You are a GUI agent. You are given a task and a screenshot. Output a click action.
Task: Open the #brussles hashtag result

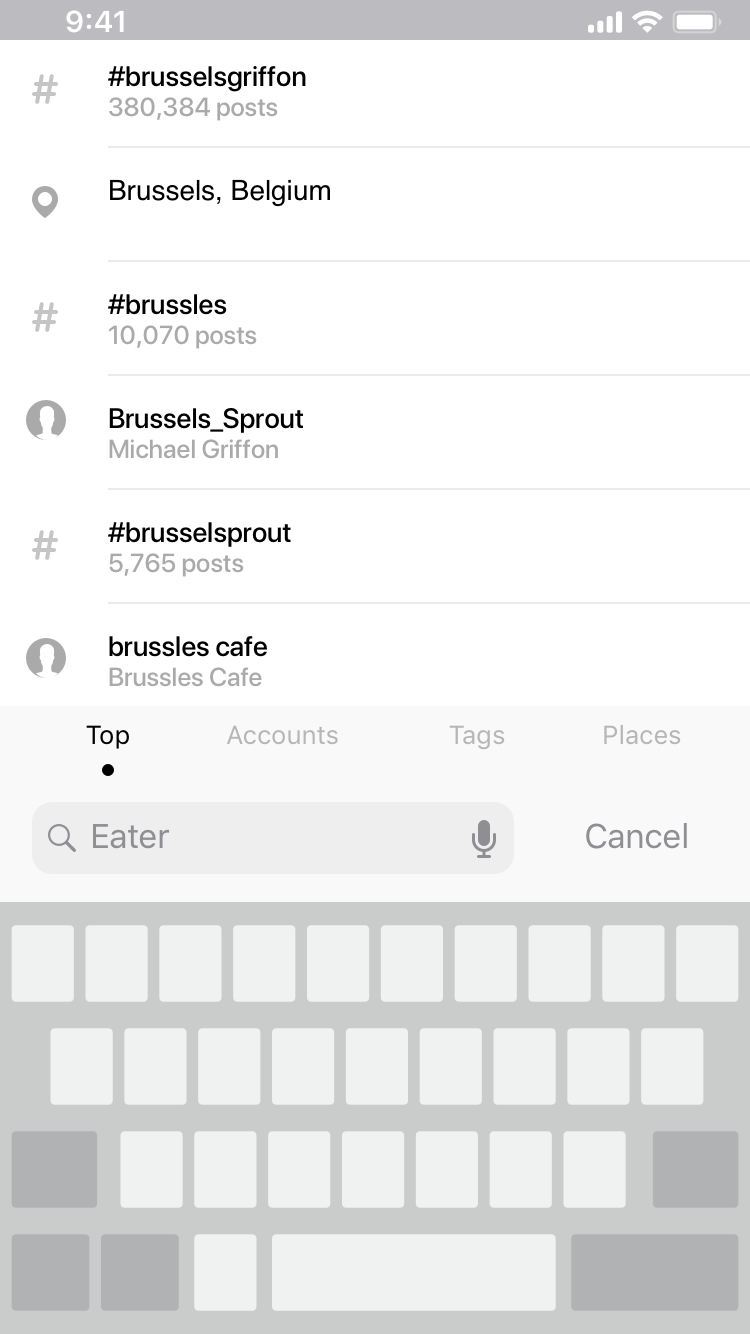coord(375,318)
